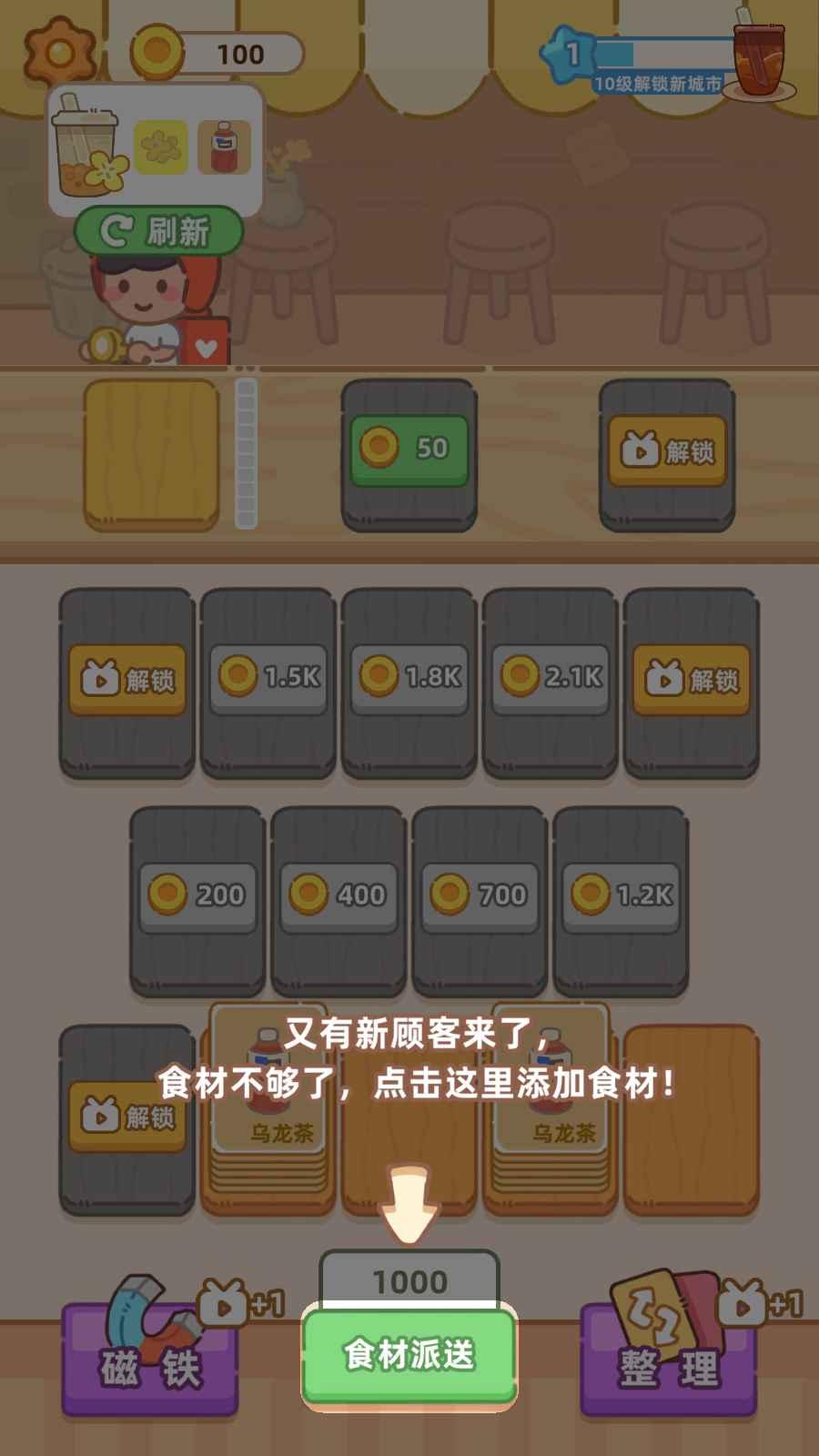Tap the 50-coin green purchase slot
This screenshot has width=819, height=1456.
(408, 449)
